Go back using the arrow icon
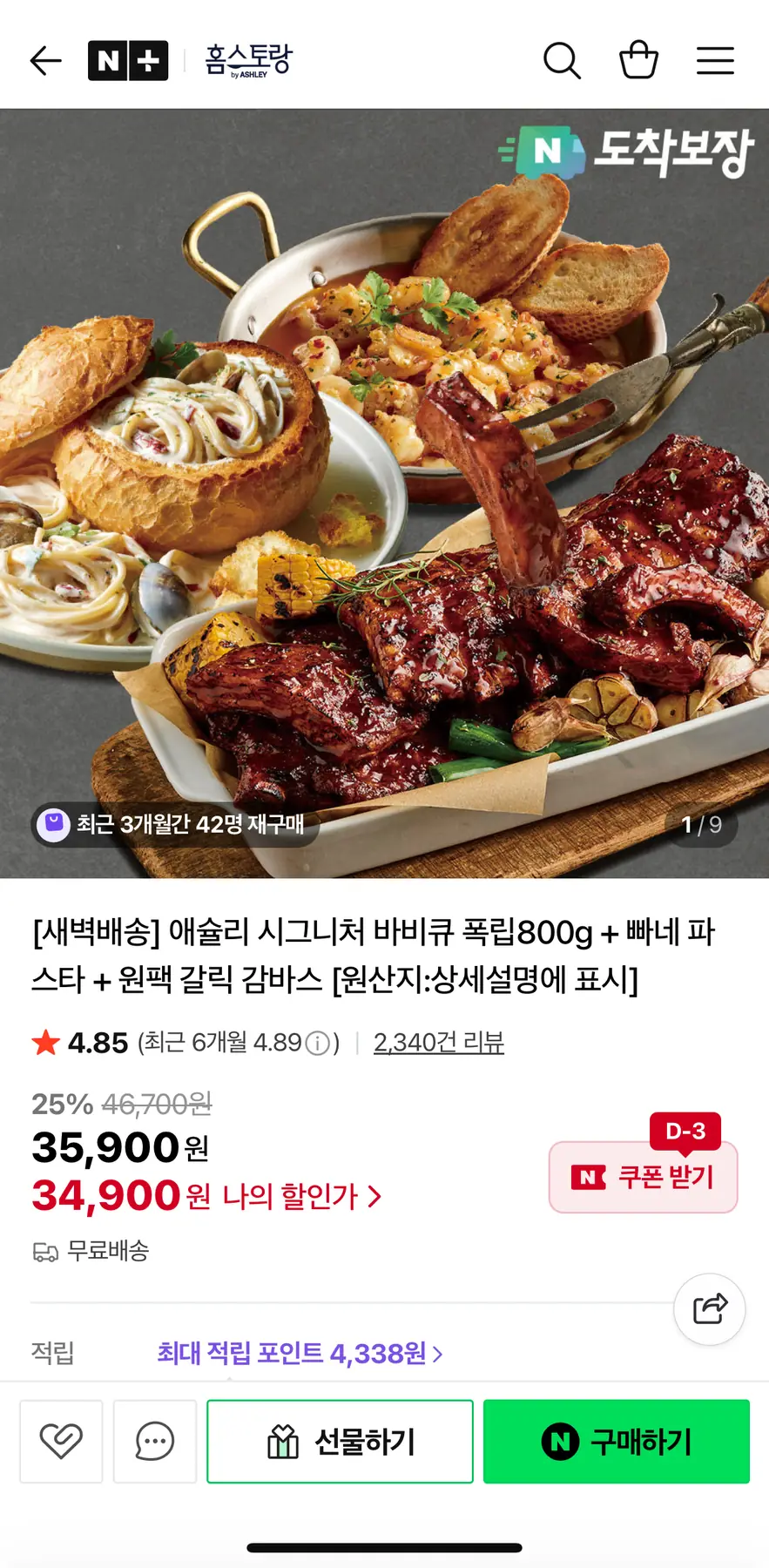This screenshot has height=1568, width=769. click(45, 61)
